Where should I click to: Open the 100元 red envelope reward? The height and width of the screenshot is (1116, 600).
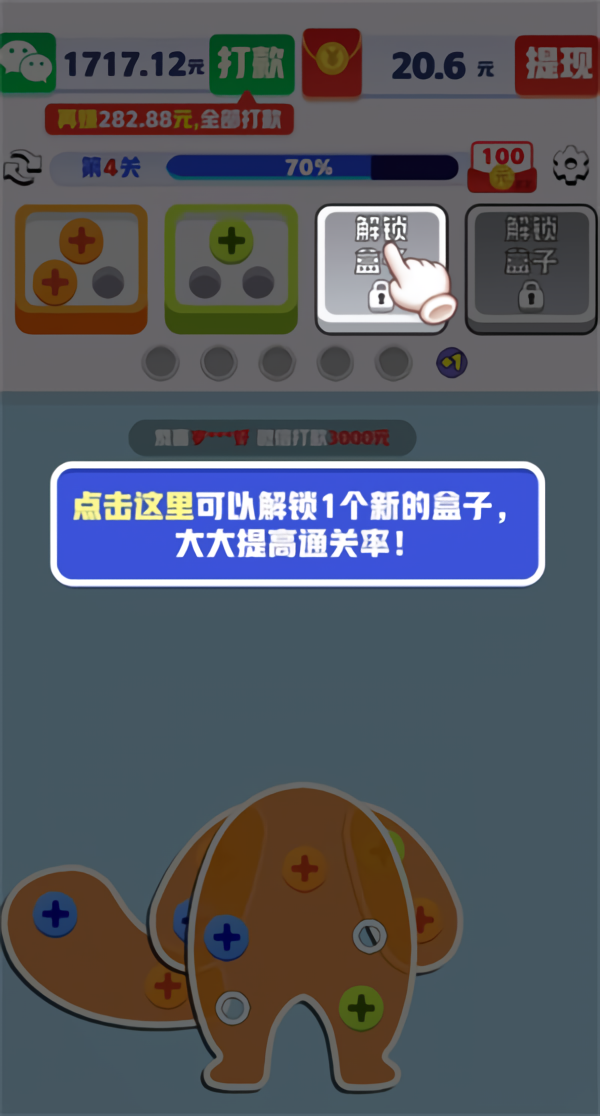point(503,166)
